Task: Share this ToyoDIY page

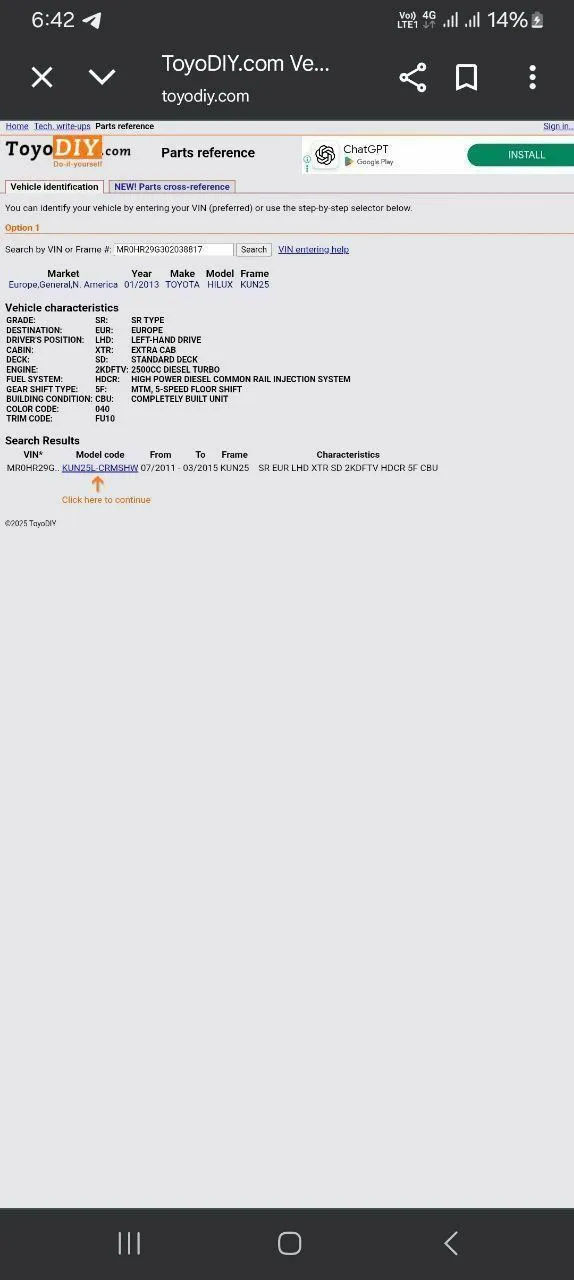Action: [412, 77]
